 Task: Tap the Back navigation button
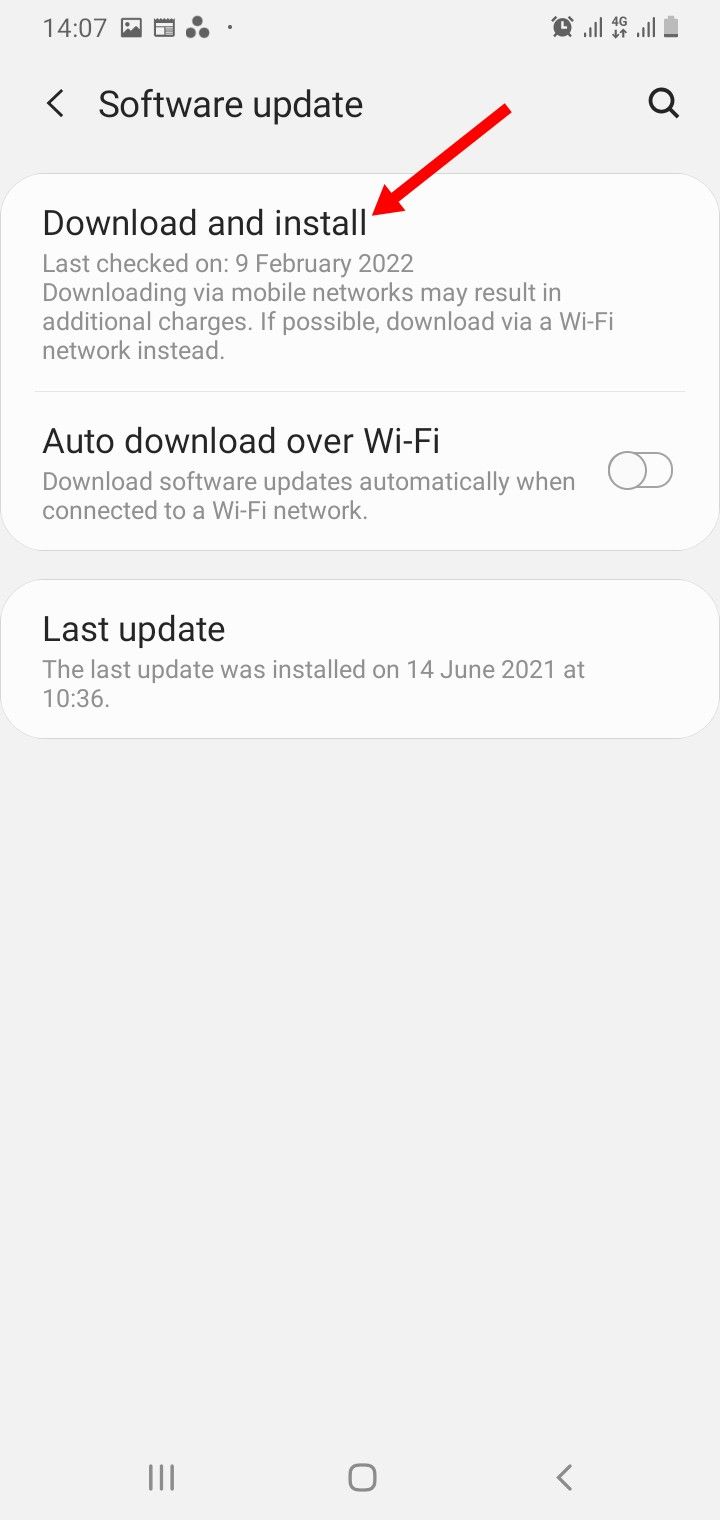563,1476
